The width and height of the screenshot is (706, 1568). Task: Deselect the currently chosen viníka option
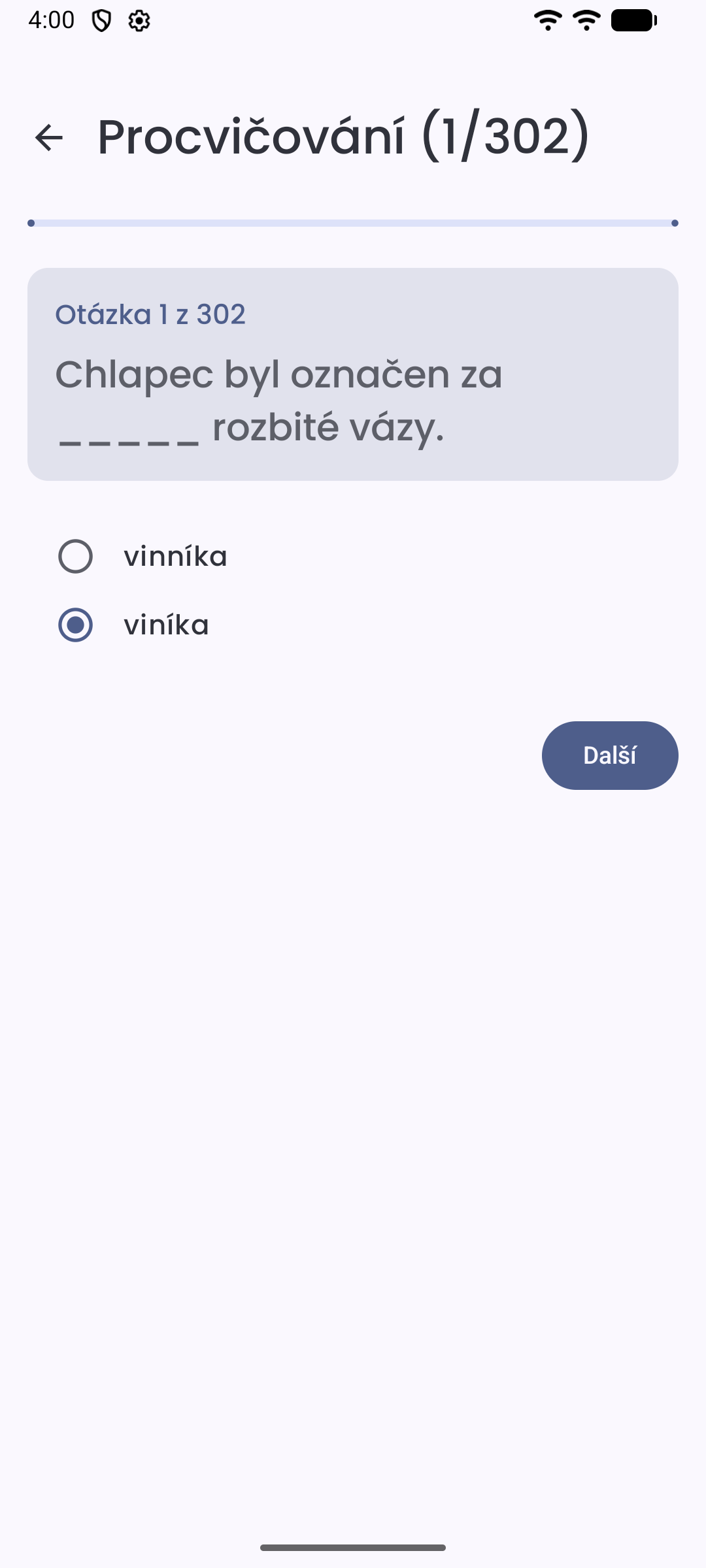pyautogui.click(x=75, y=625)
